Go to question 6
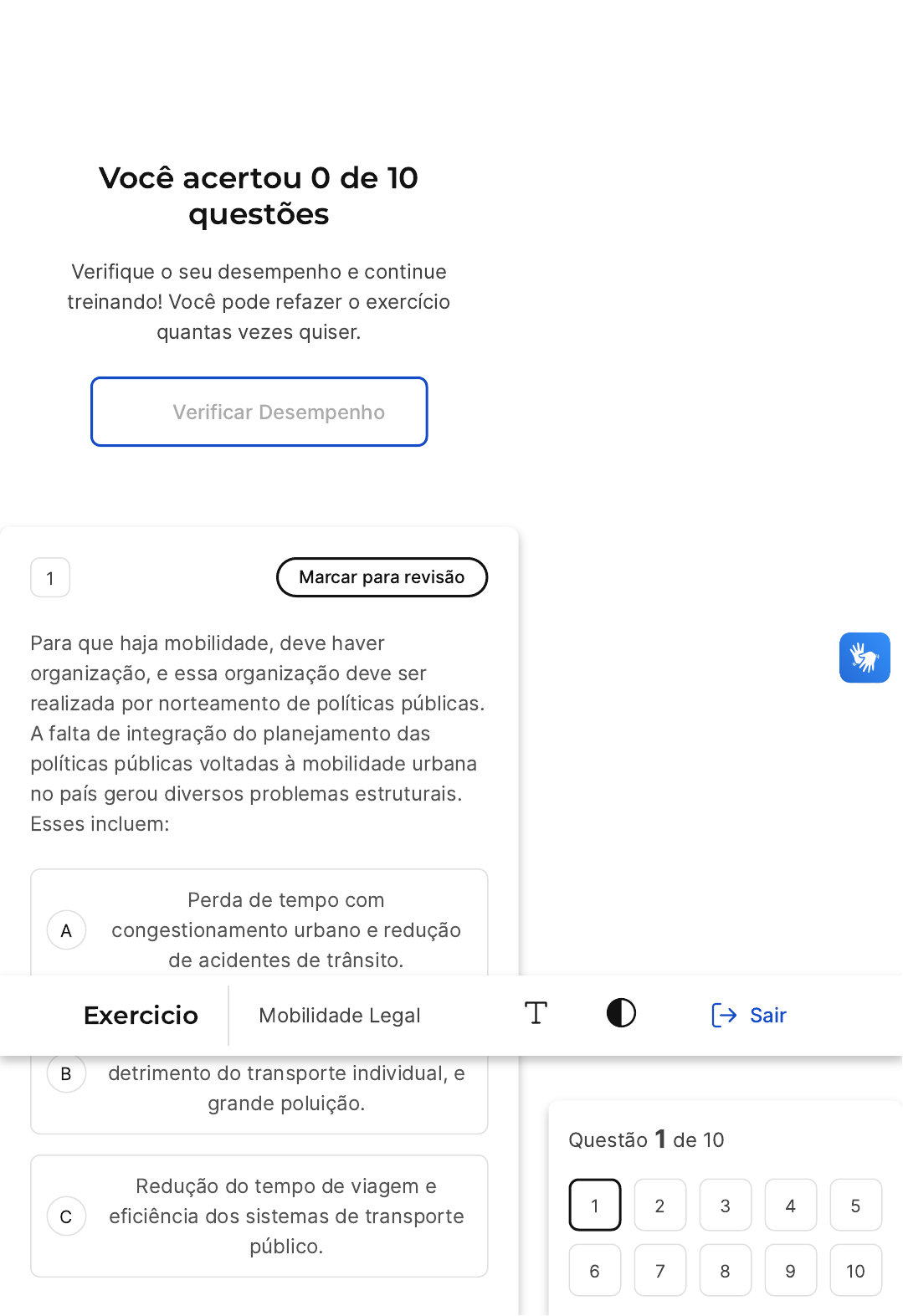903x1316 pixels. pyautogui.click(x=594, y=1271)
